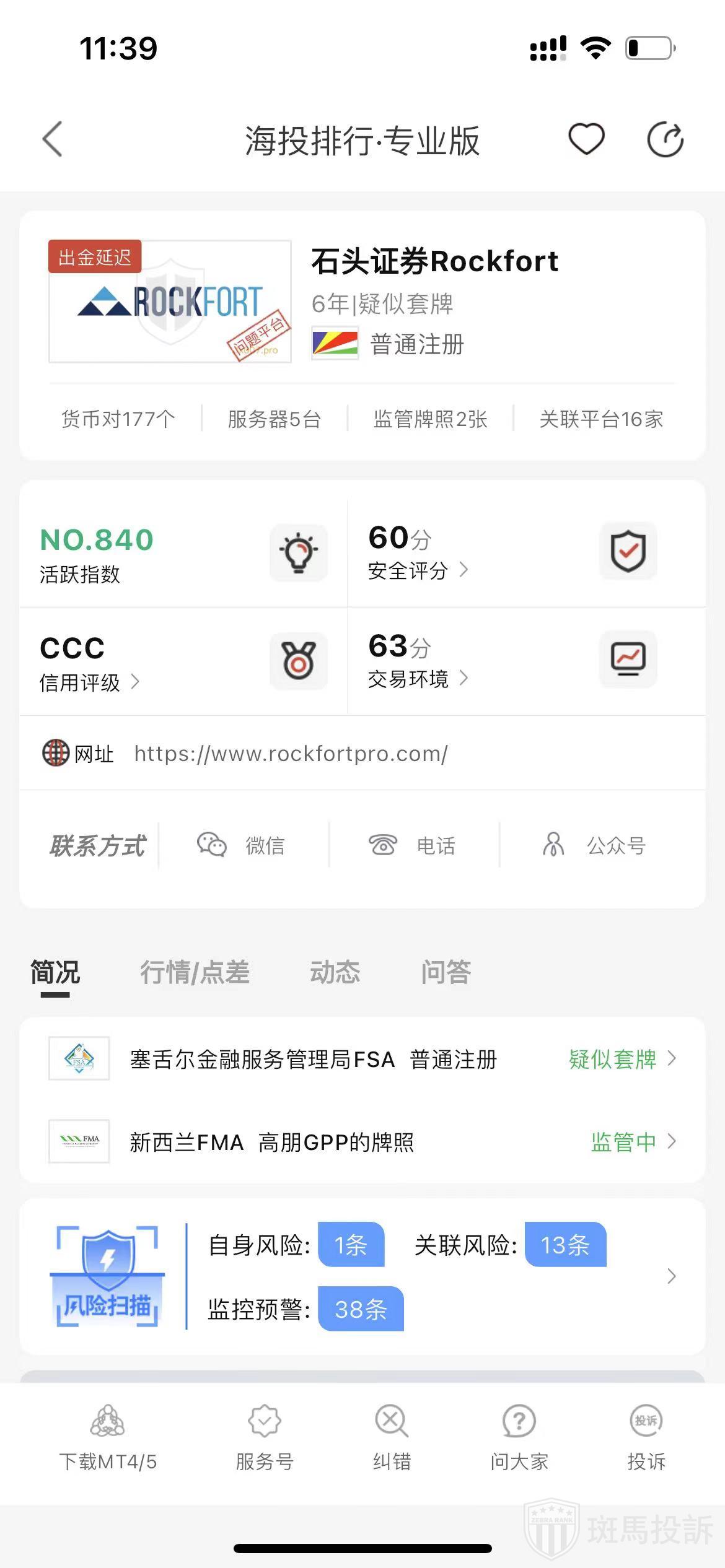Switch to the 动态 tab
This screenshot has height=1568, width=725.
coord(335,972)
